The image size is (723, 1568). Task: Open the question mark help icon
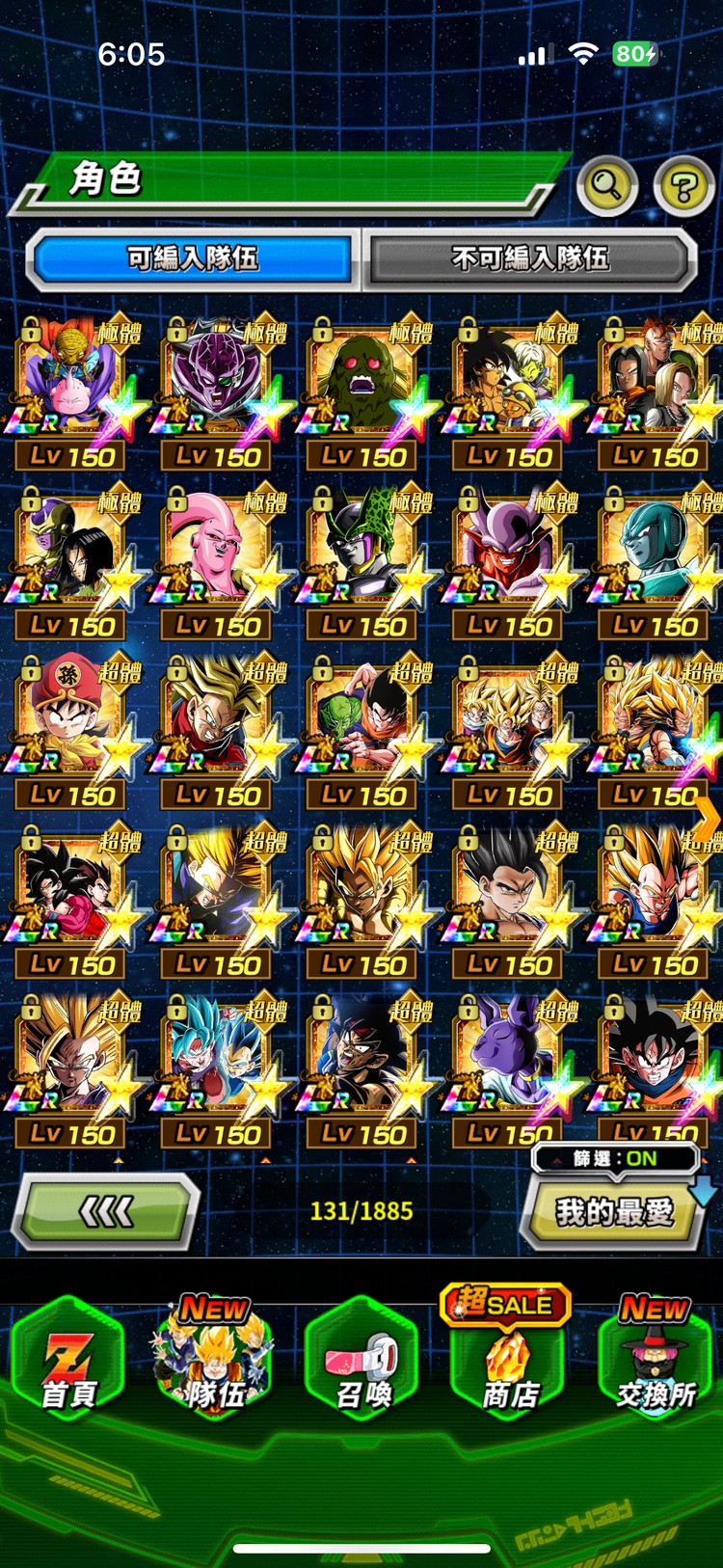point(683,185)
